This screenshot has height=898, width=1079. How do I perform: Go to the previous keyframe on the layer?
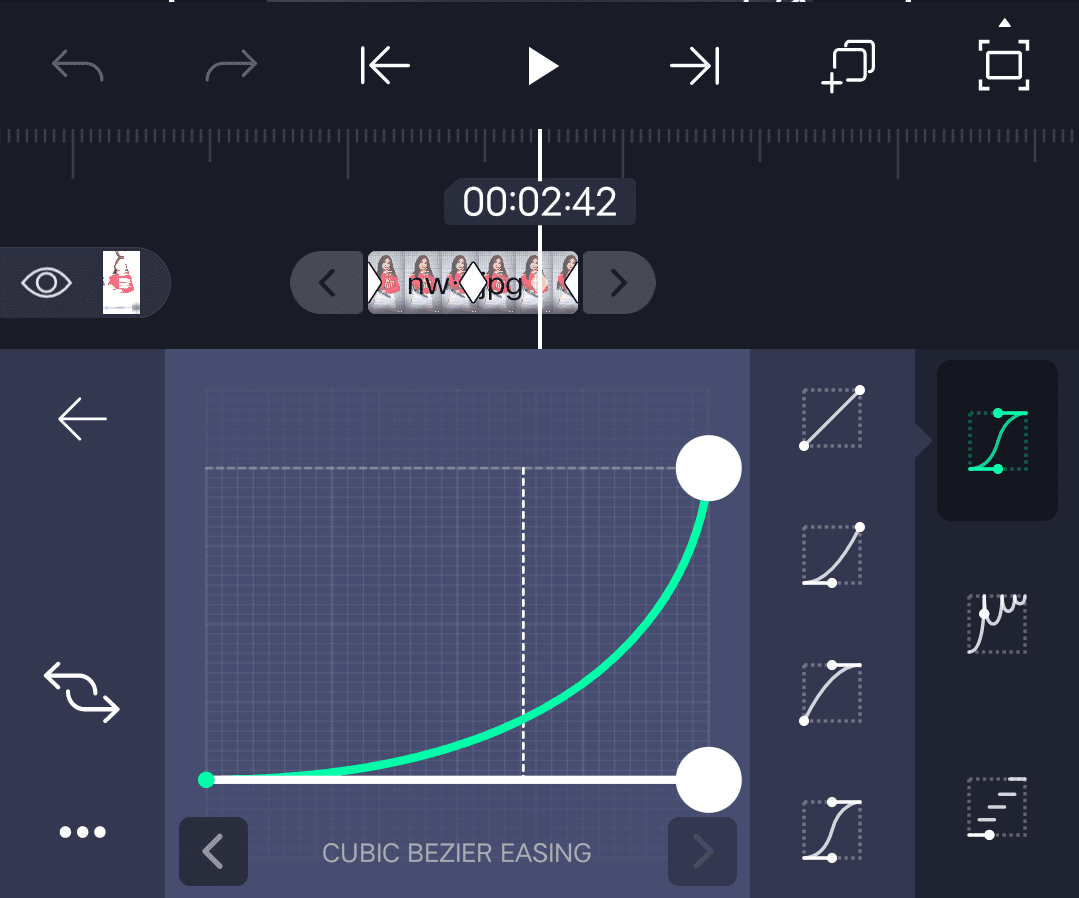coord(327,283)
